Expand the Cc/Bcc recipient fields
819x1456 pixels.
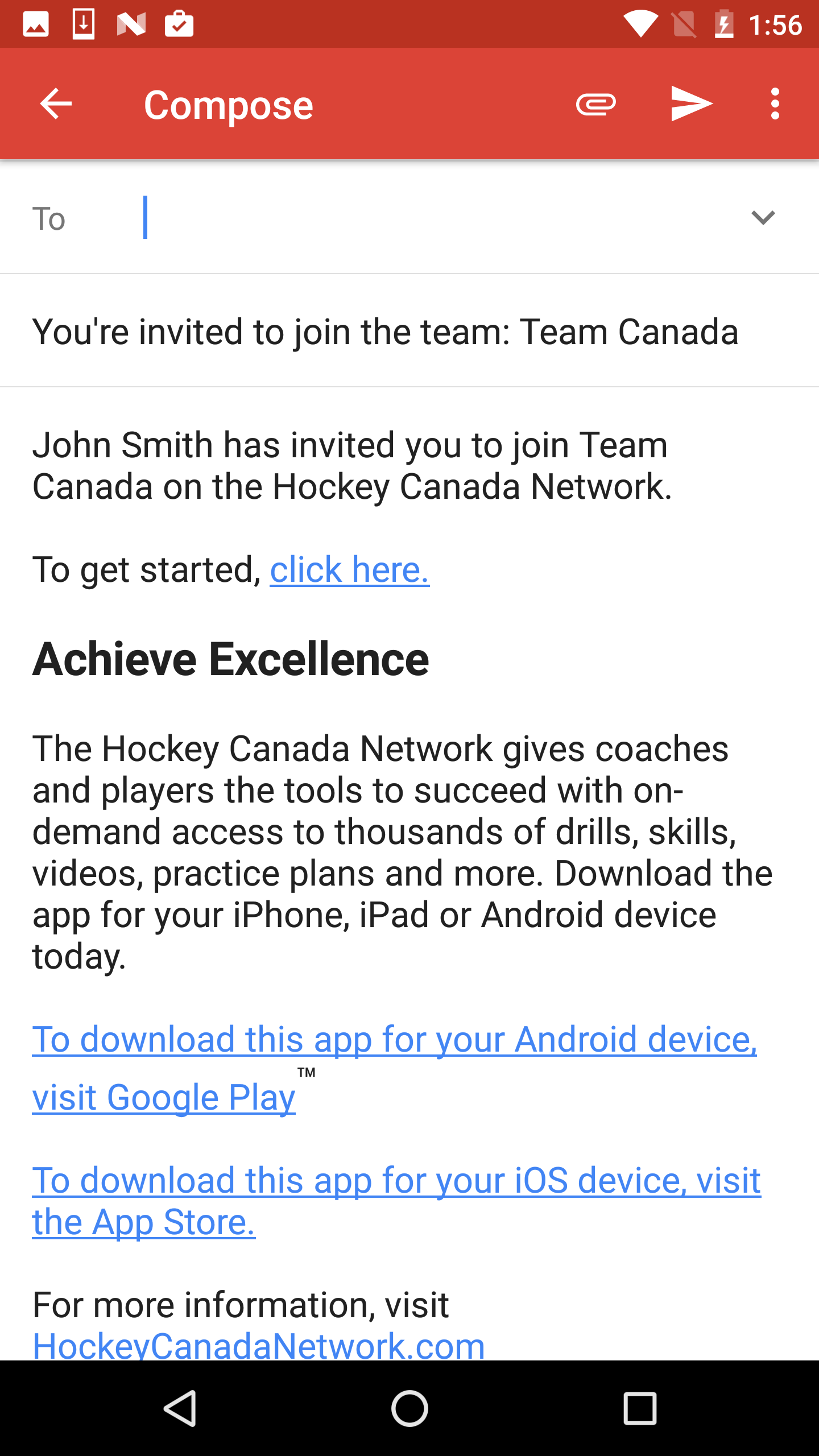pyautogui.click(x=763, y=218)
